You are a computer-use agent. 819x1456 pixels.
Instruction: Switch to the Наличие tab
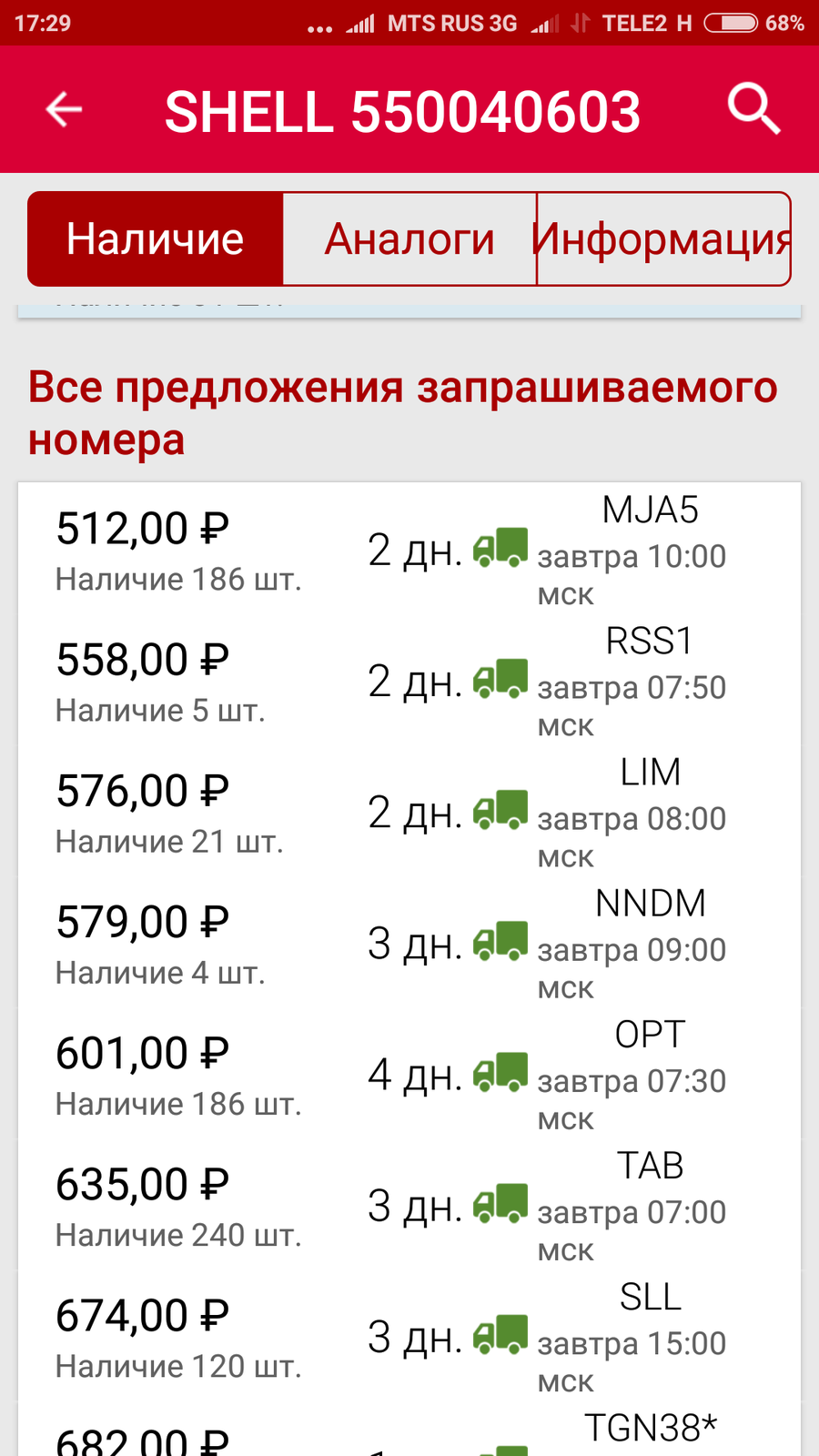tap(156, 239)
